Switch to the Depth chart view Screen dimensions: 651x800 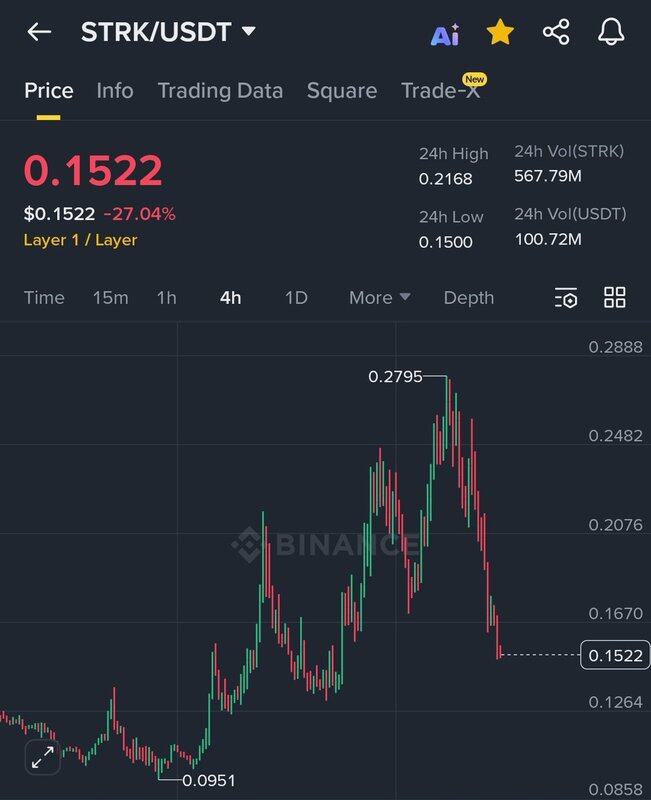[x=469, y=298]
